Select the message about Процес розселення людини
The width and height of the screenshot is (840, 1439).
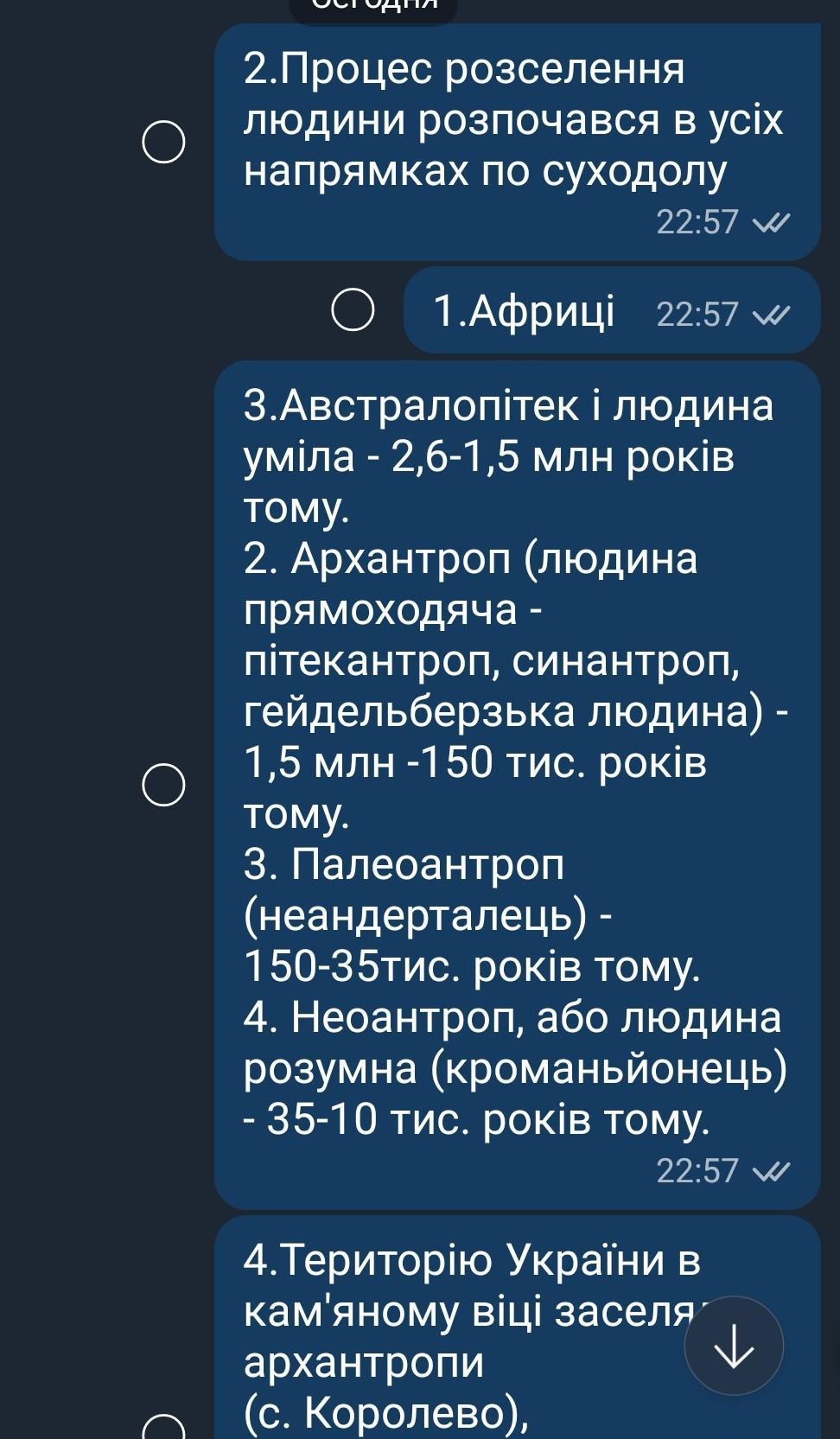(163, 142)
